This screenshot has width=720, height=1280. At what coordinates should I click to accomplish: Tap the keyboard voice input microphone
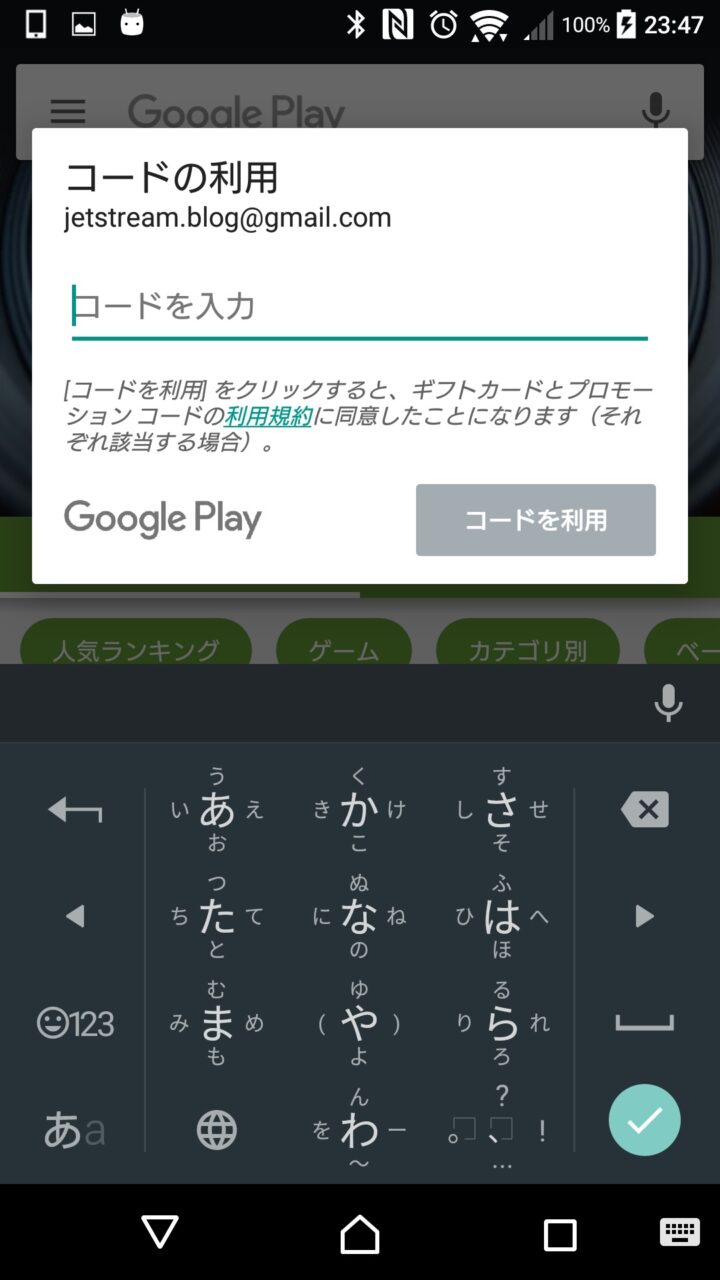pyautogui.click(x=668, y=703)
